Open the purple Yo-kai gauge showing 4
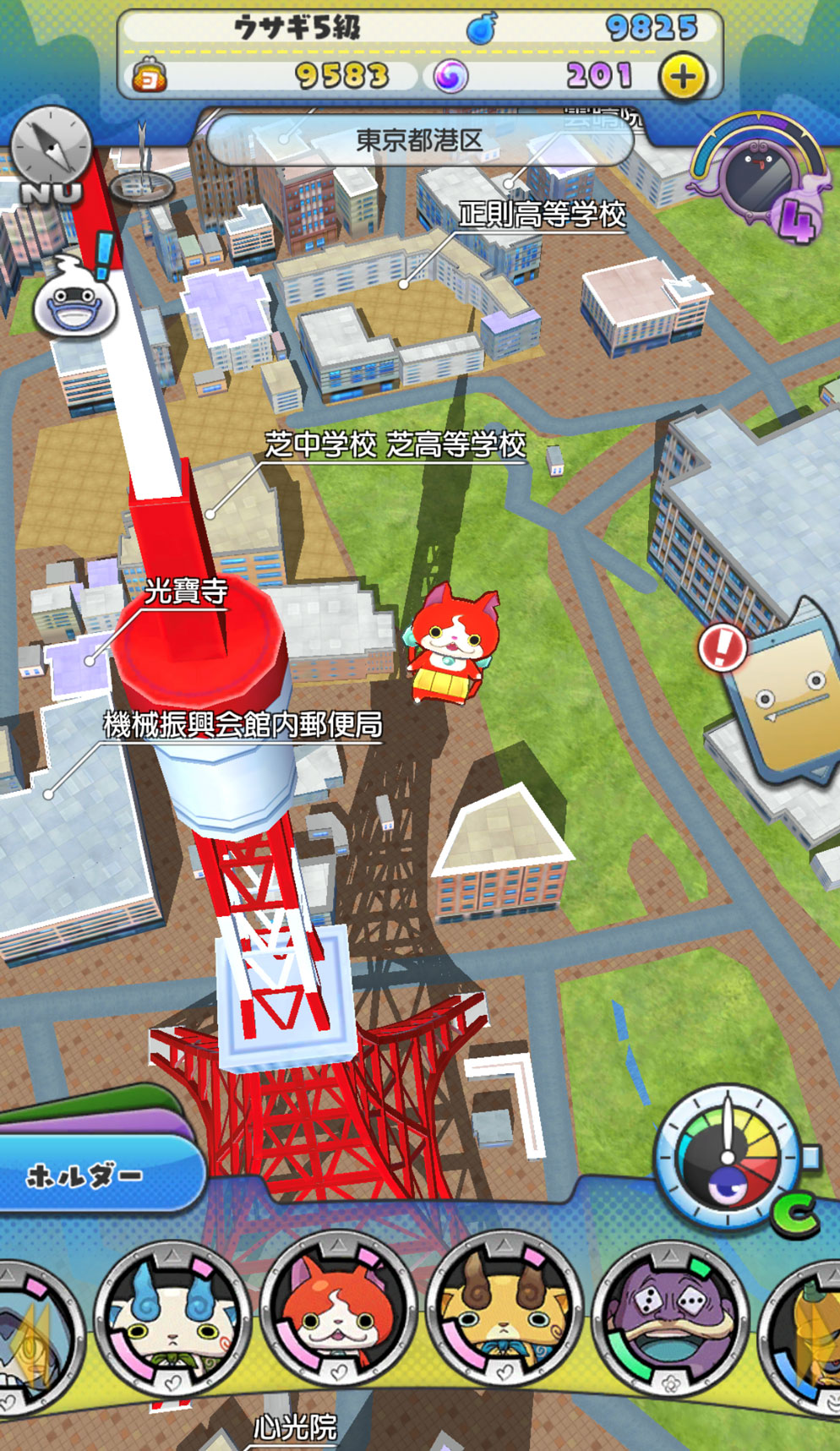The image size is (840, 1451). coord(759,178)
